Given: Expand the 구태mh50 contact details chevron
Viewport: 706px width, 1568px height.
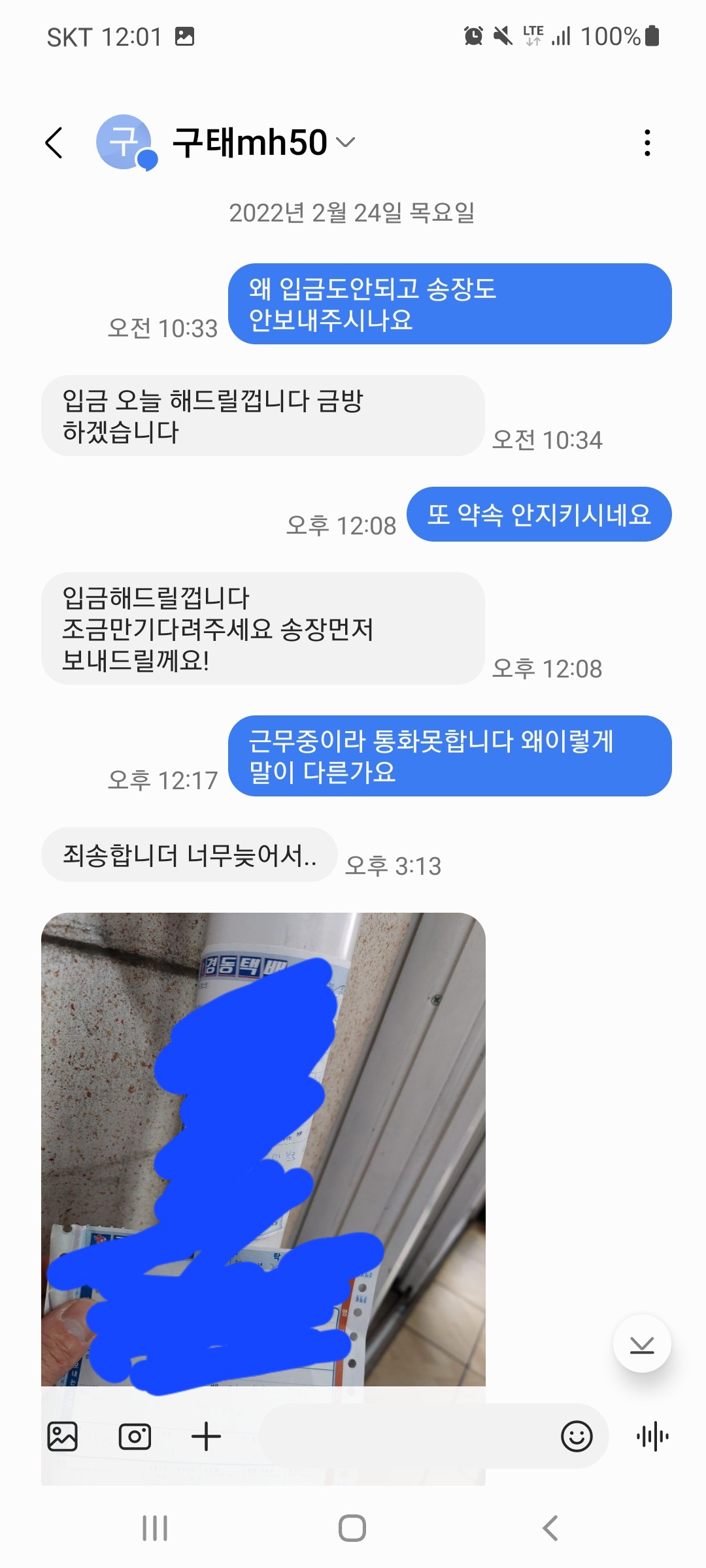Looking at the screenshot, I should [x=345, y=142].
